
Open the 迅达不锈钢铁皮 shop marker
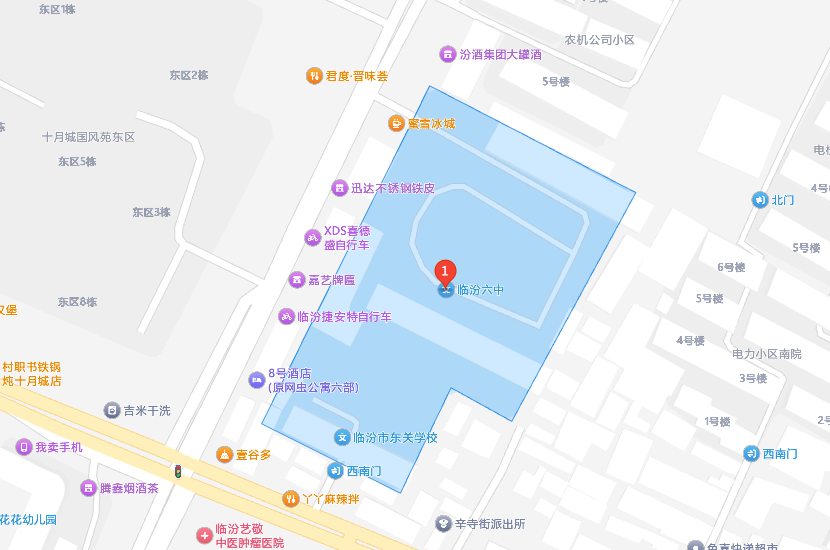339,188
